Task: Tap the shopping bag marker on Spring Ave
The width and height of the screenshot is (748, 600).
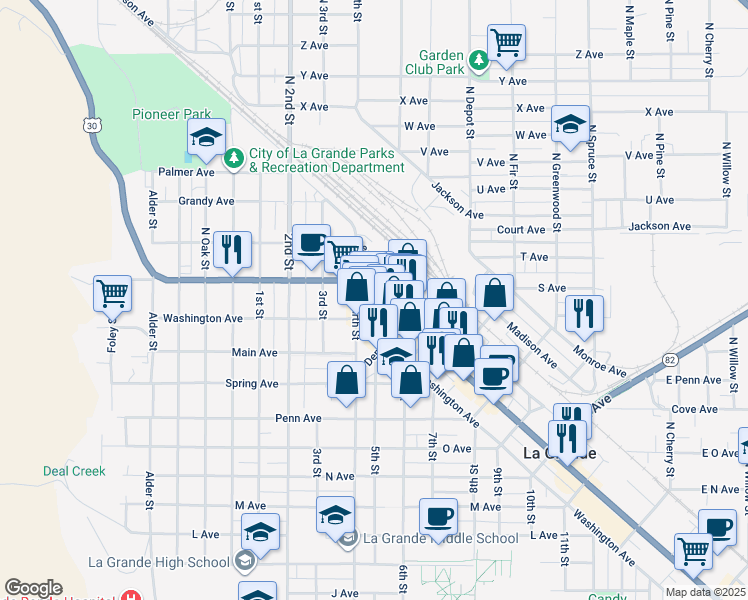Action: coord(346,383)
